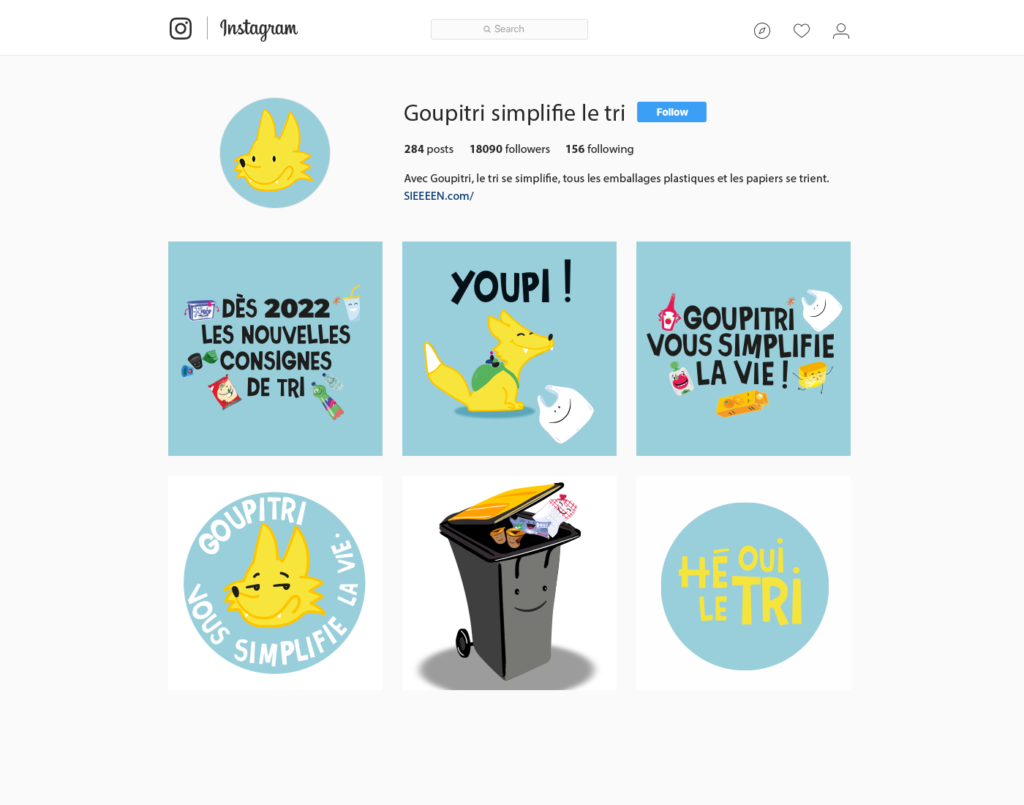This screenshot has width=1024, height=805.
Task: View the 156 following list
Action: click(x=599, y=149)
